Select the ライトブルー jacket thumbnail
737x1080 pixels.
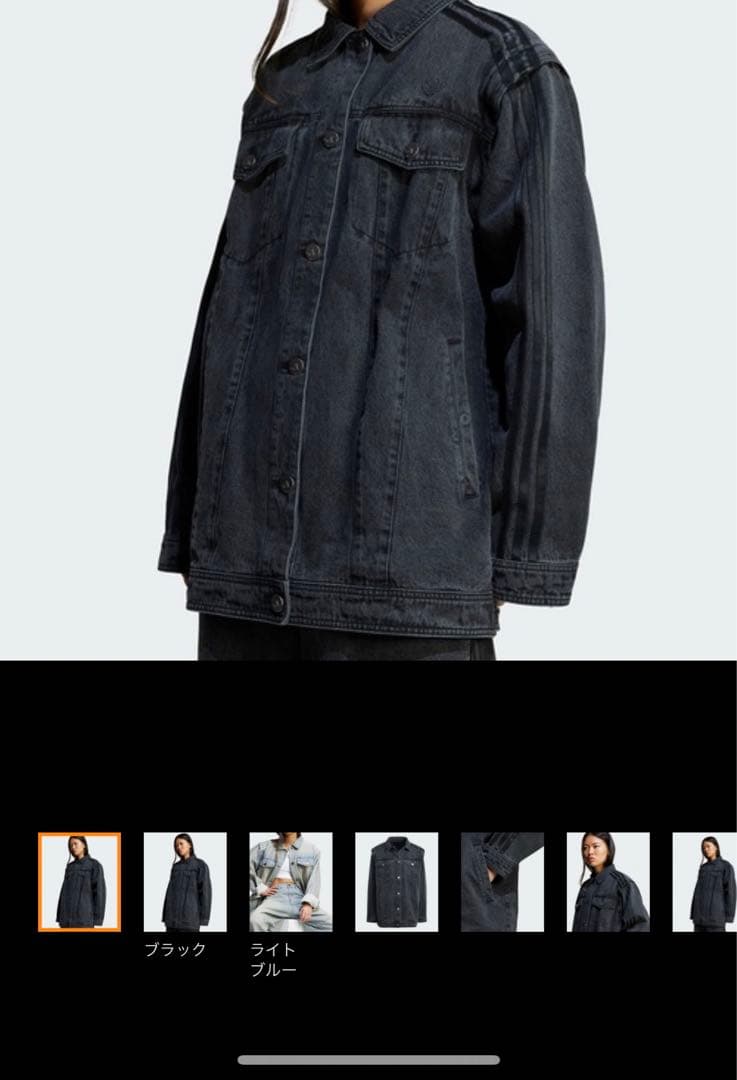291,881
